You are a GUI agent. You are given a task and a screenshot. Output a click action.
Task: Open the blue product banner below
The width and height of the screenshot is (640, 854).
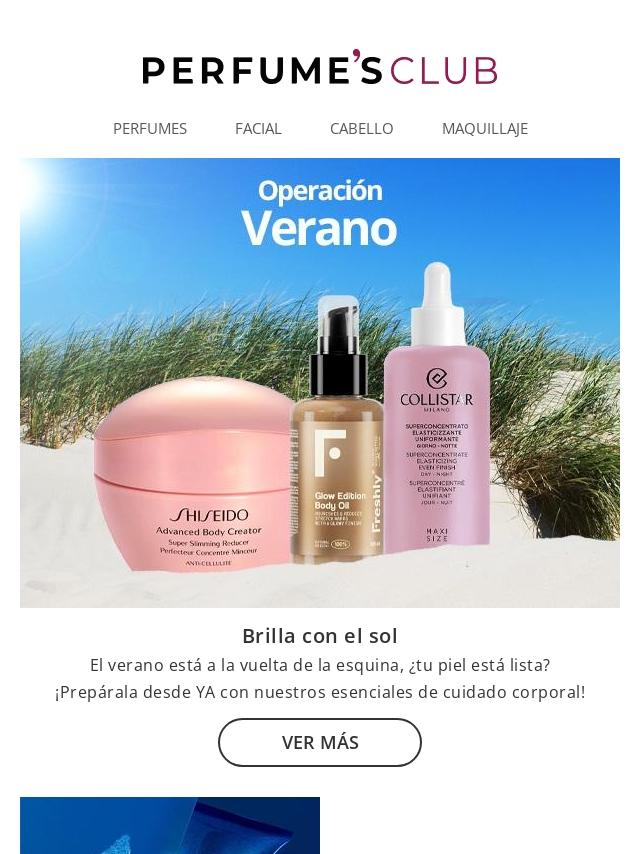(170, 826)
